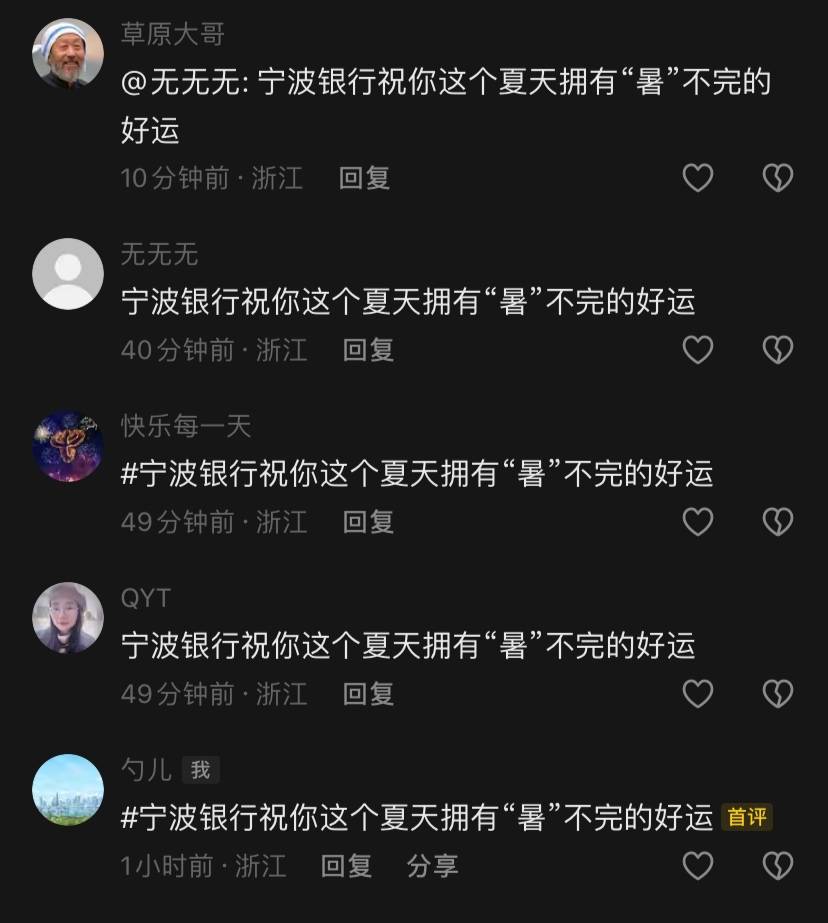Screen dimensions: 828x923
Task: Like 勺儿's comment
Action: pyautogui.click(x=697, y=866)
